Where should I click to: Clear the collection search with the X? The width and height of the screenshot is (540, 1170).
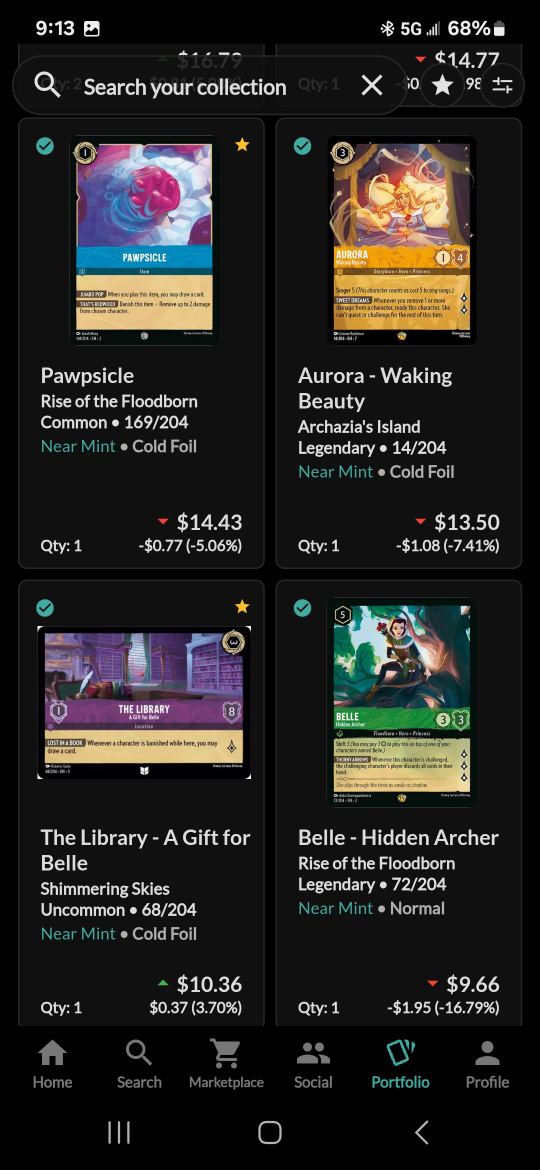pos(371,86)
